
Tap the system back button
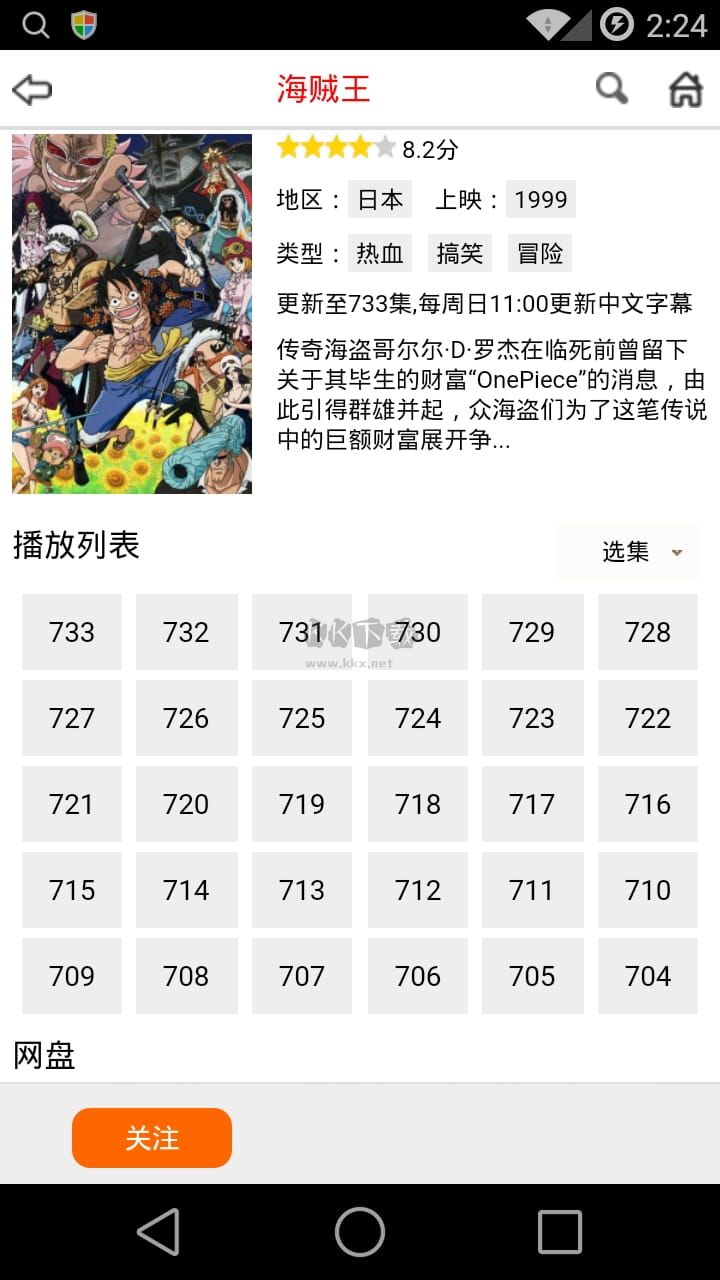tap(159, 1231)
